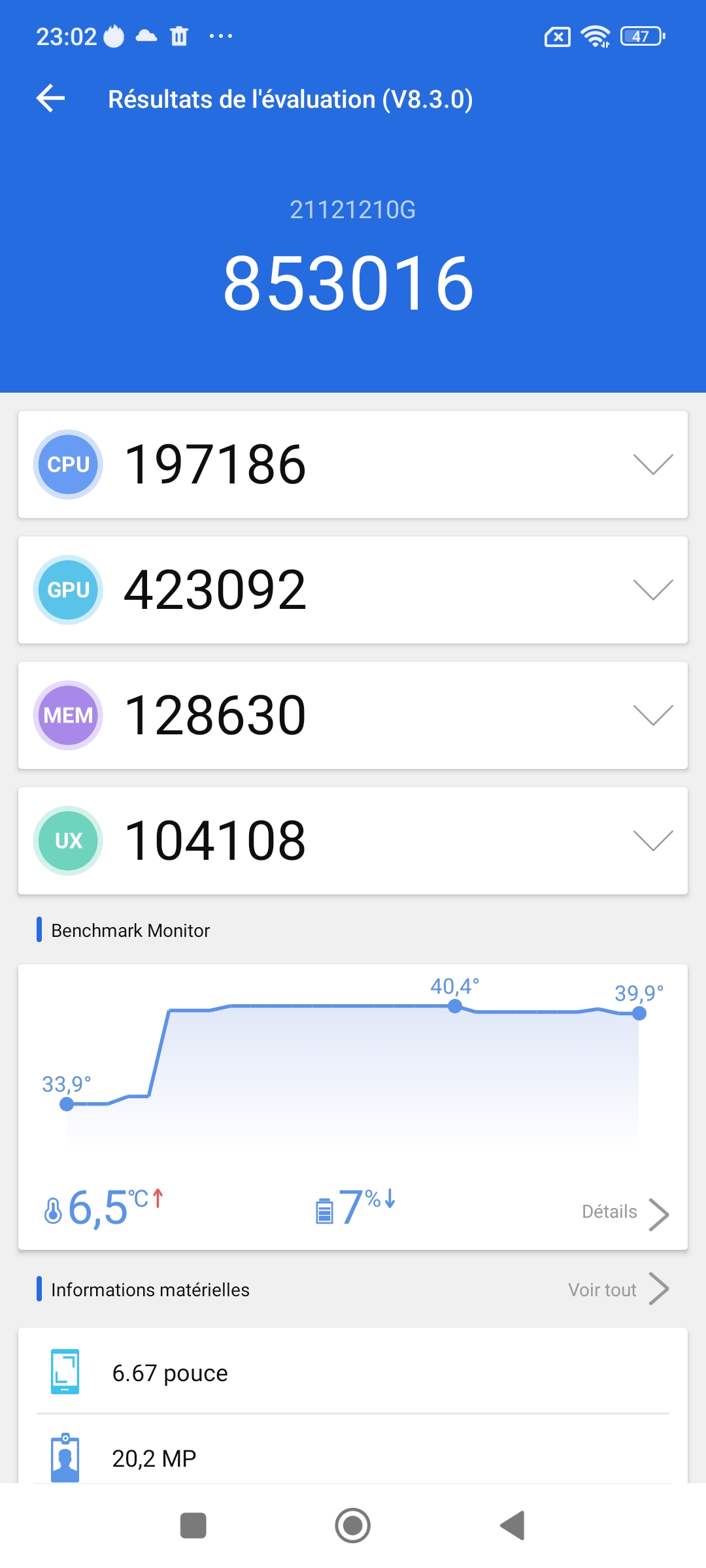This screenshot has width=706, height=1568.
Task: Expand the UX score row
Action: click(x=653, y=841)
